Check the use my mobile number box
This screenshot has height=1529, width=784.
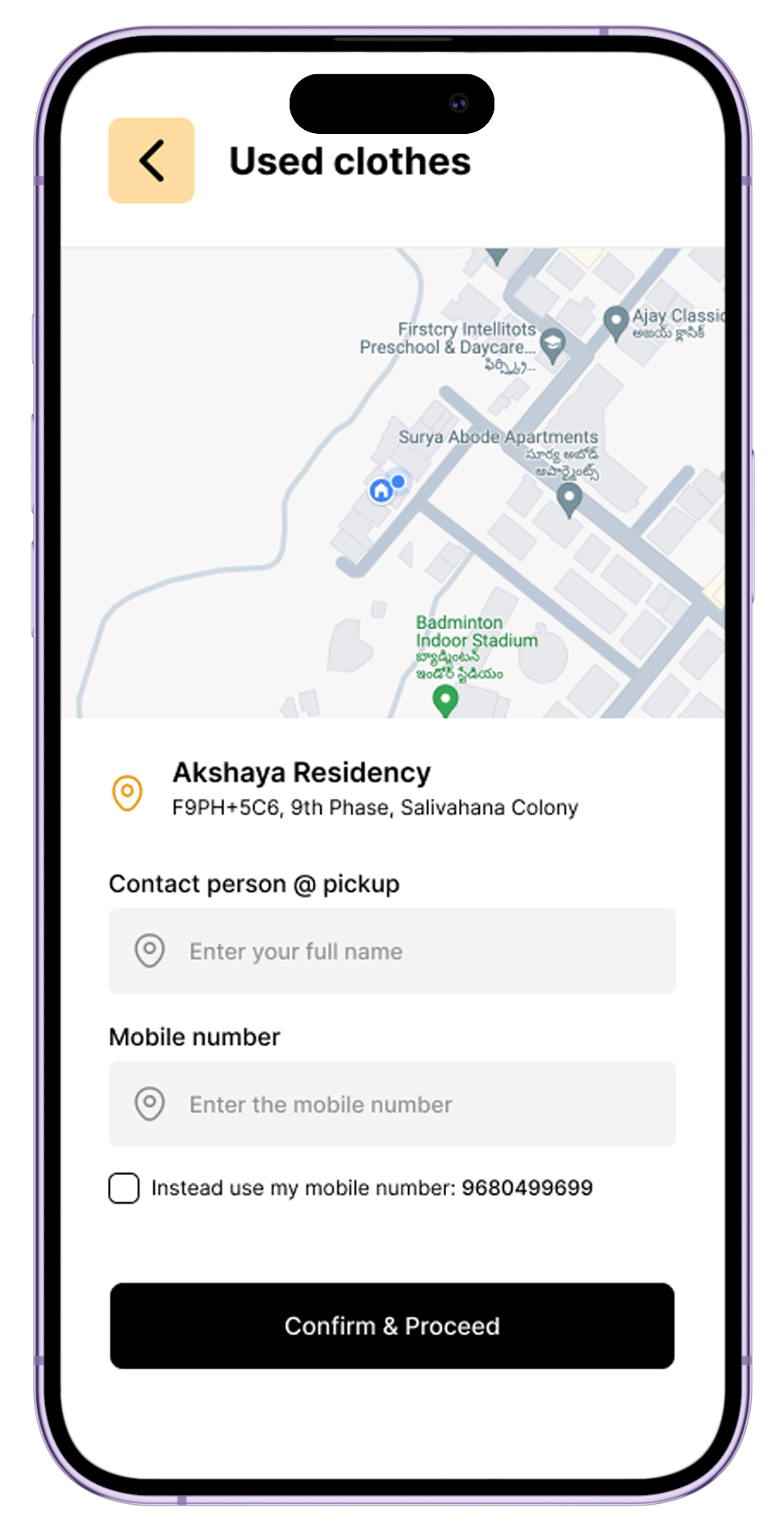[x=124, y=1188]
